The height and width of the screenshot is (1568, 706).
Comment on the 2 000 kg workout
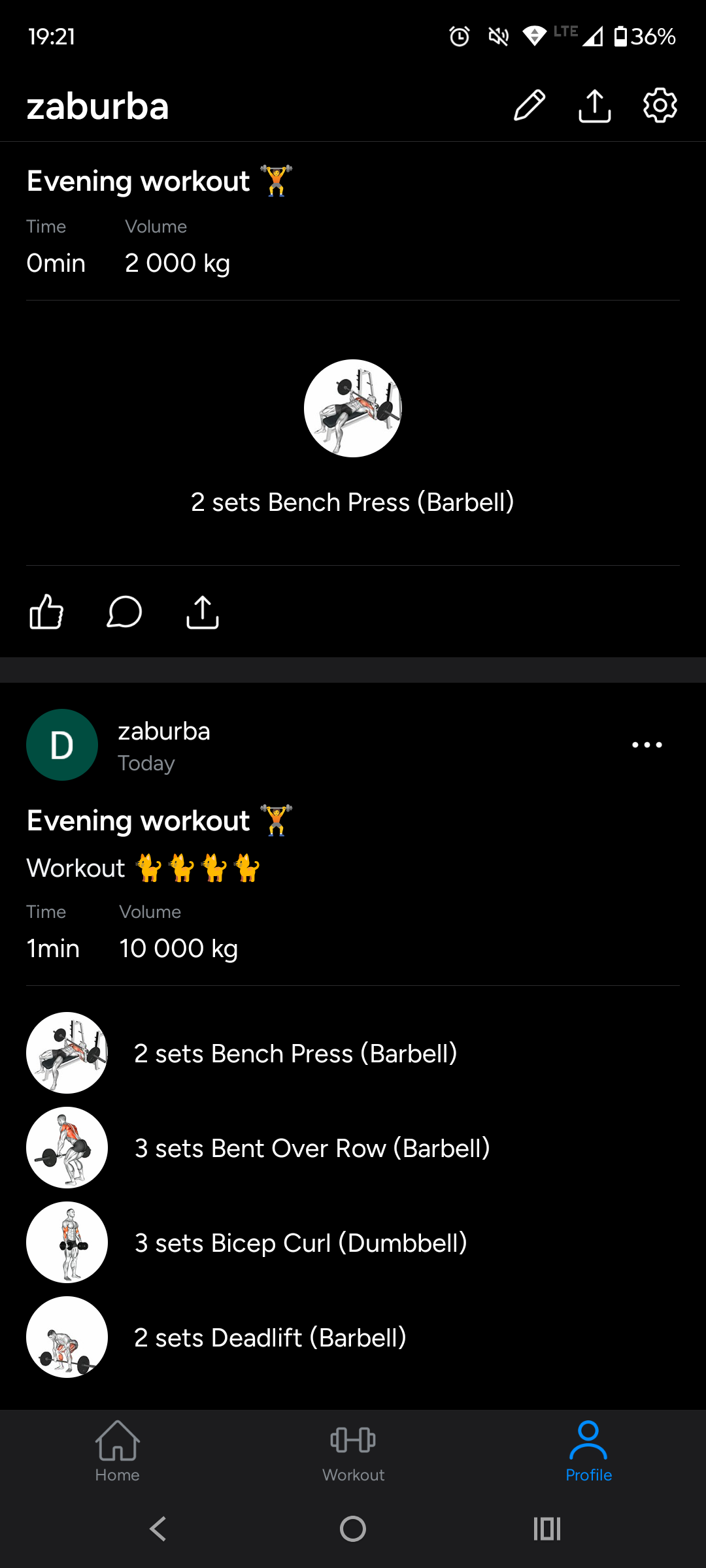coord(124,612)
